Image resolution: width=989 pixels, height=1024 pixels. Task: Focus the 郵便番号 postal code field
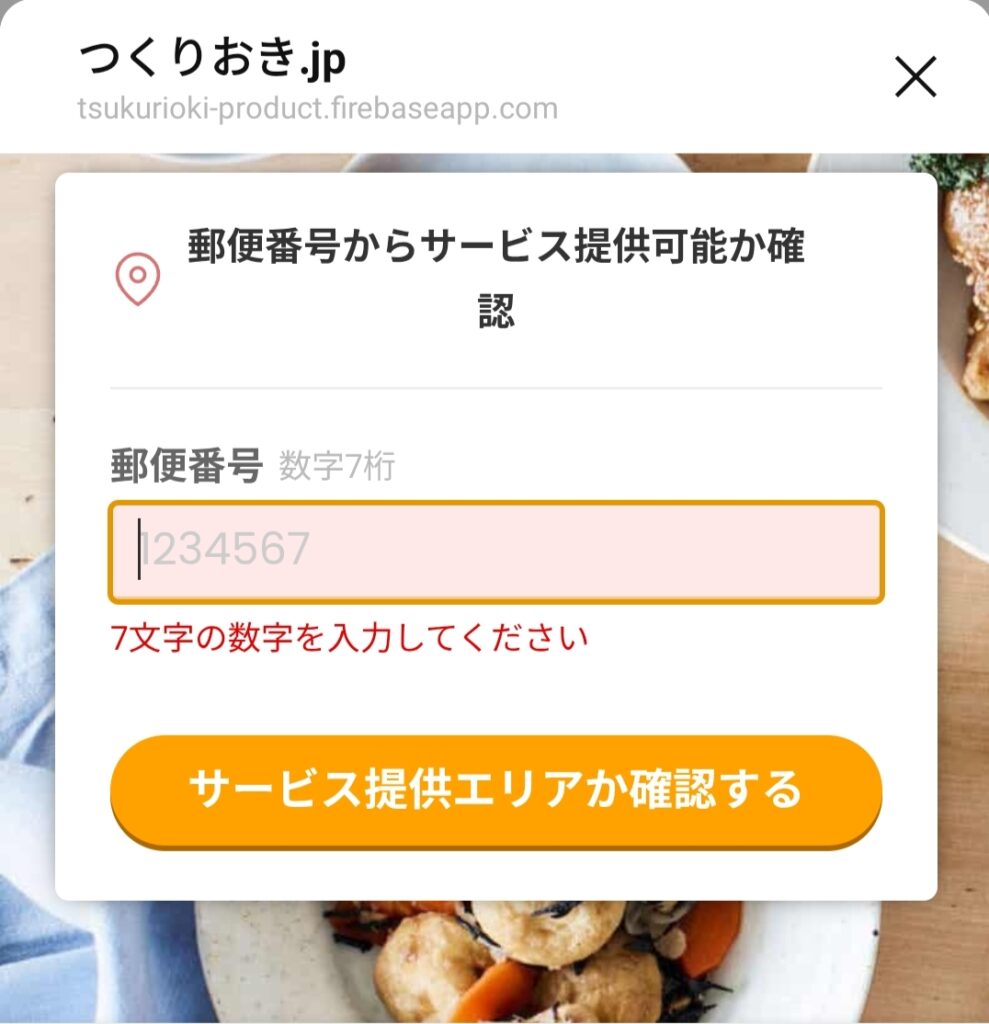pos(496,552)
